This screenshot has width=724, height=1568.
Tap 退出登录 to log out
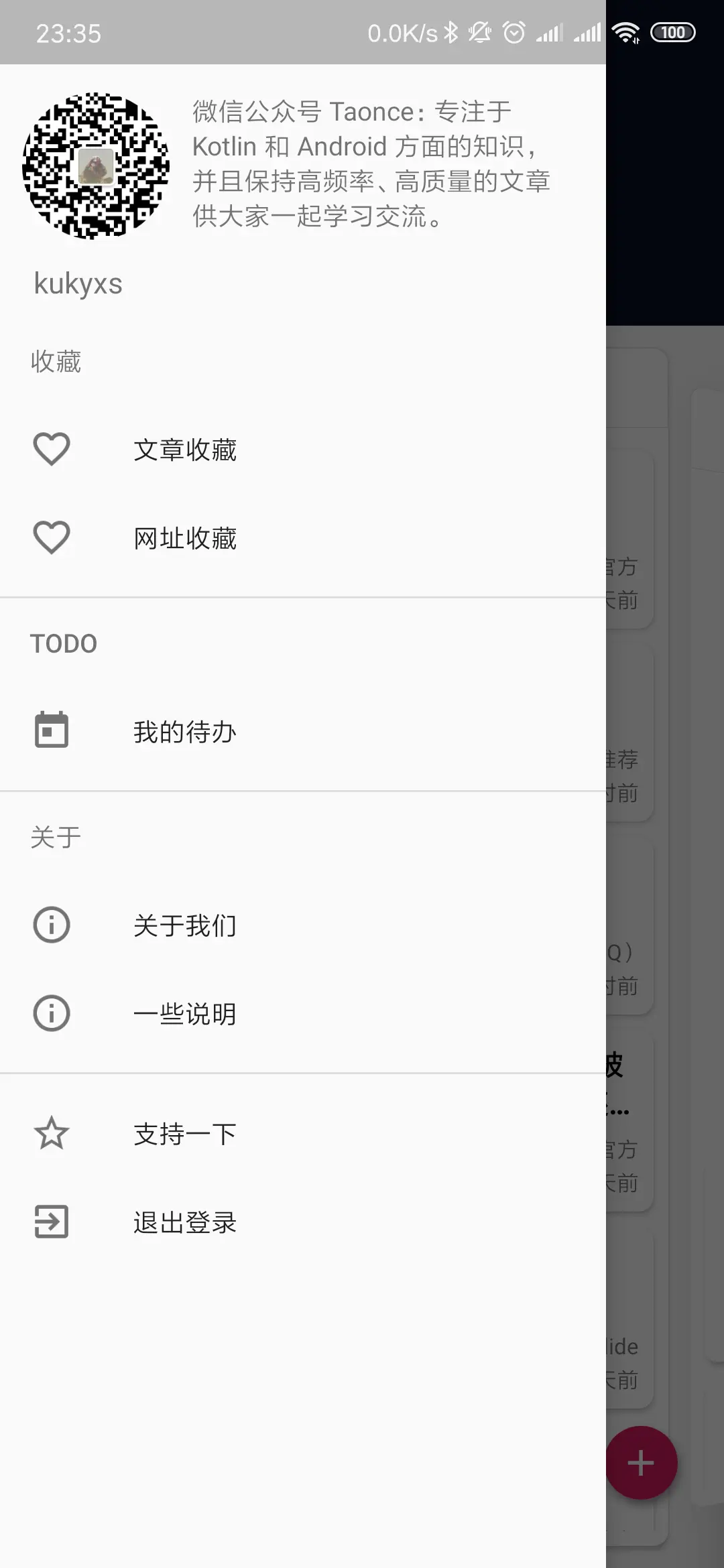185,1222
